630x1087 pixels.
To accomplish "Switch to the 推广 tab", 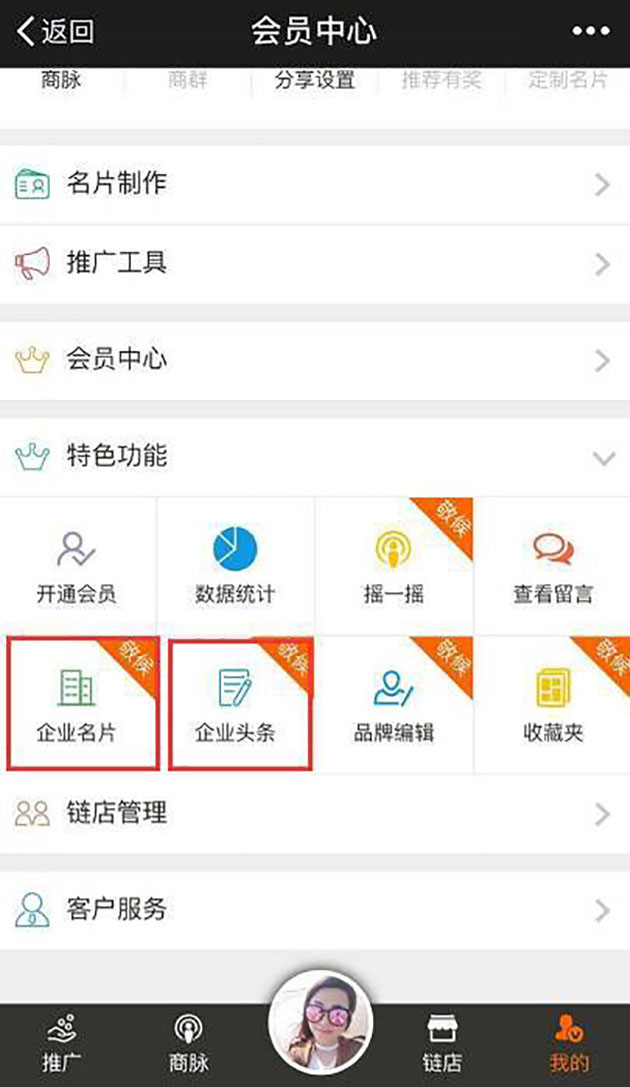I will coord(61,1044).
